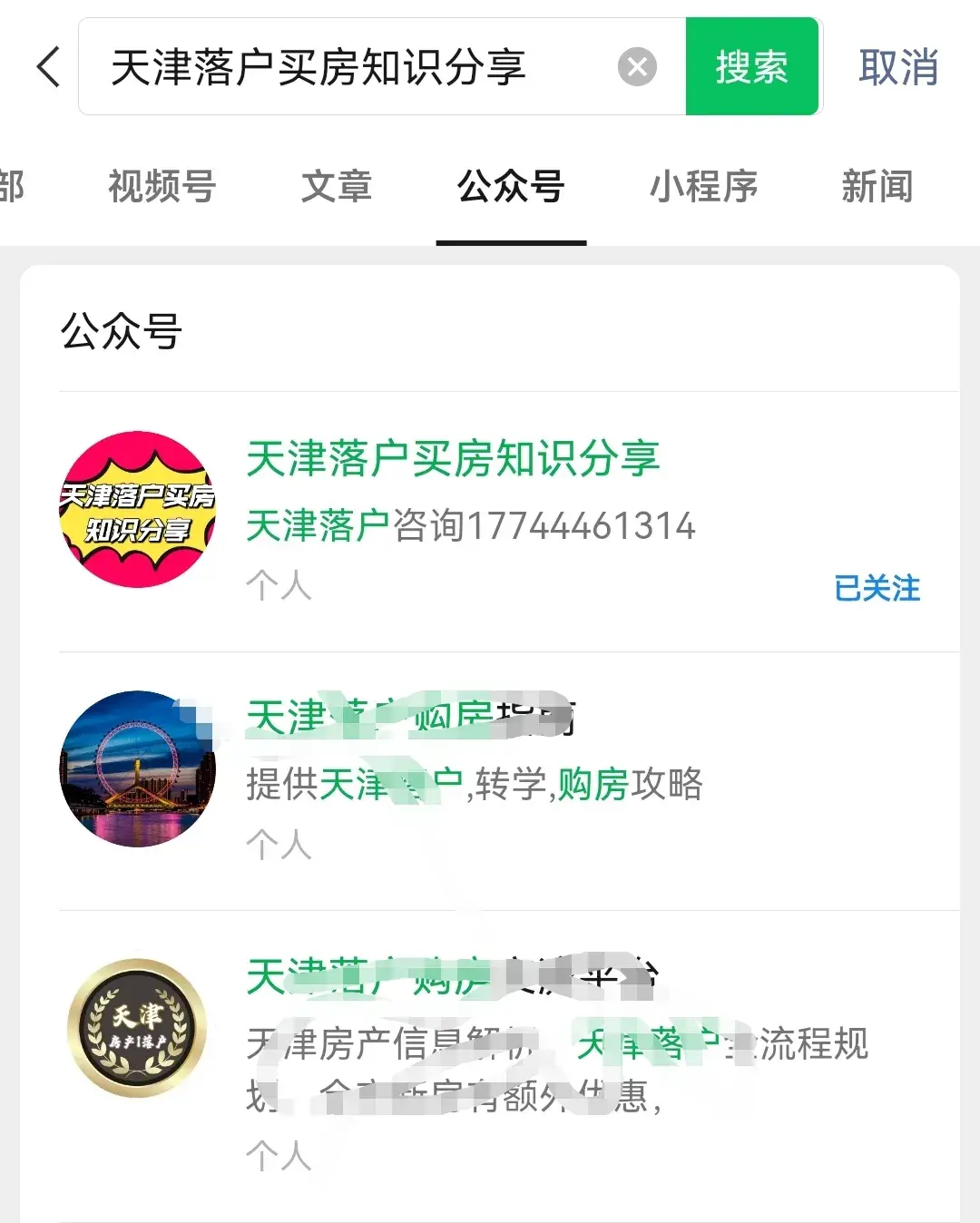
Task: Tap the 已关注 label
Action: pos(877,588)
